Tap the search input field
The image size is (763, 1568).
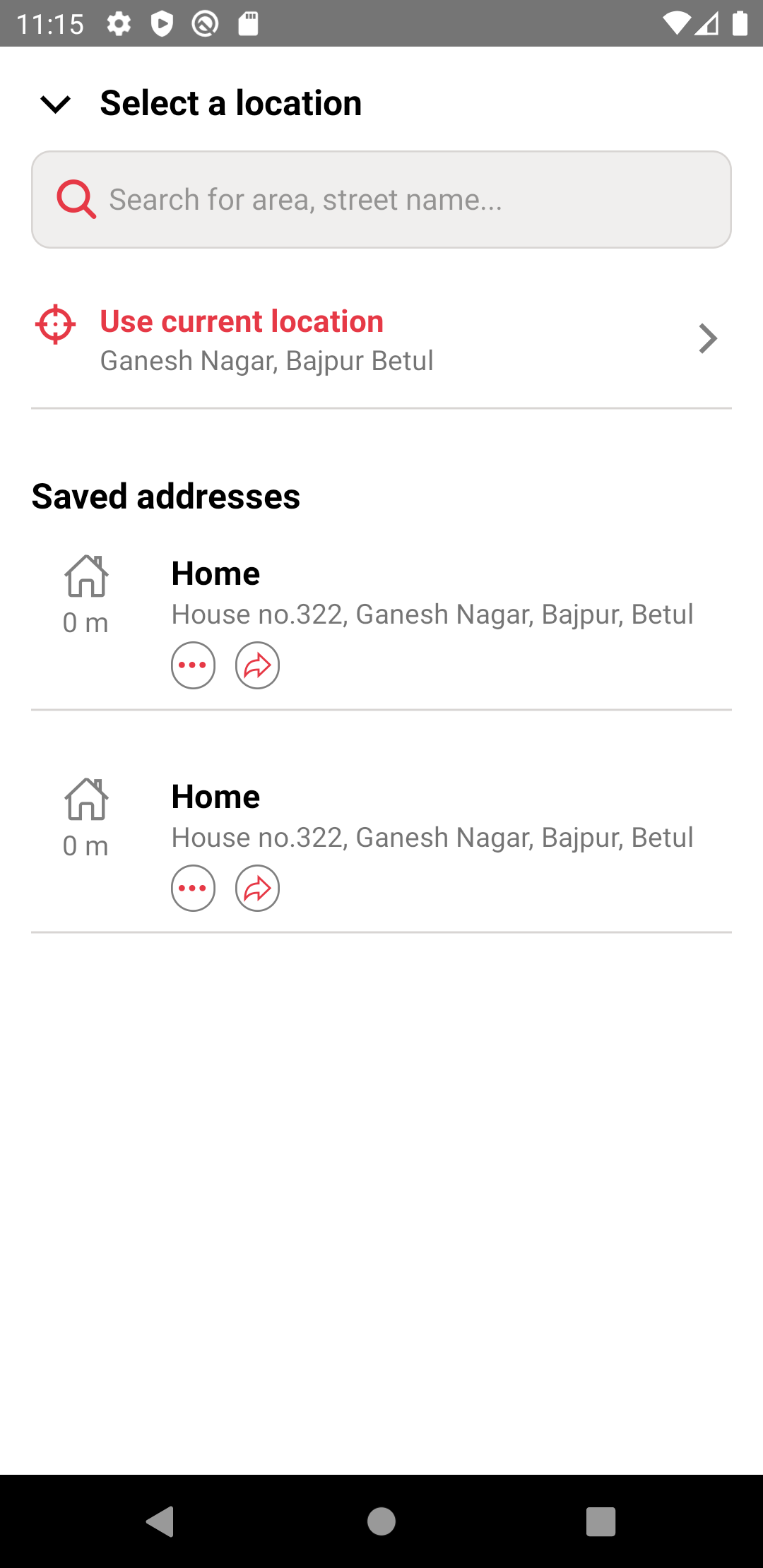click(x=381, y=199)
